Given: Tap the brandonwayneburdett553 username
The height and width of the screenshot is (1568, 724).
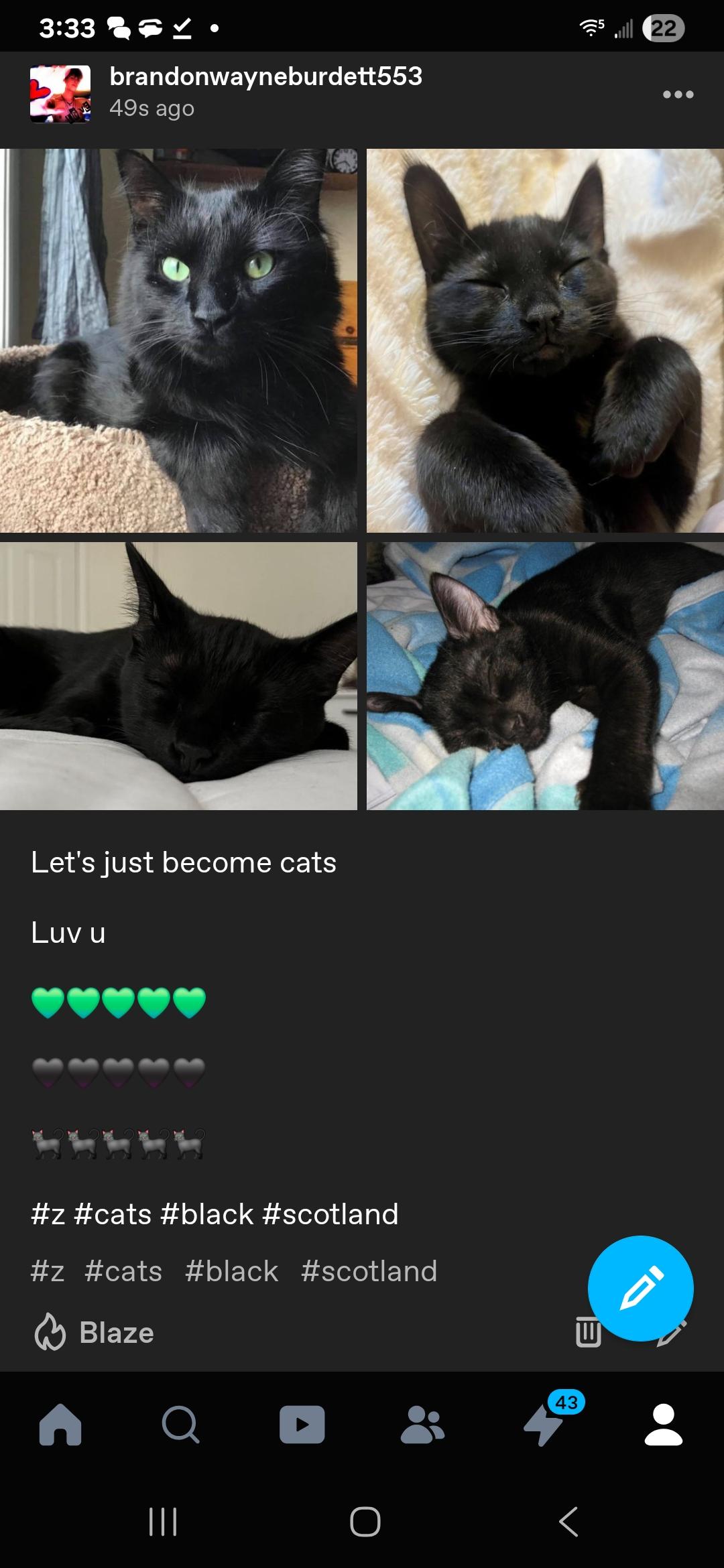Looking at the screenshot, I should coord(266,76).
